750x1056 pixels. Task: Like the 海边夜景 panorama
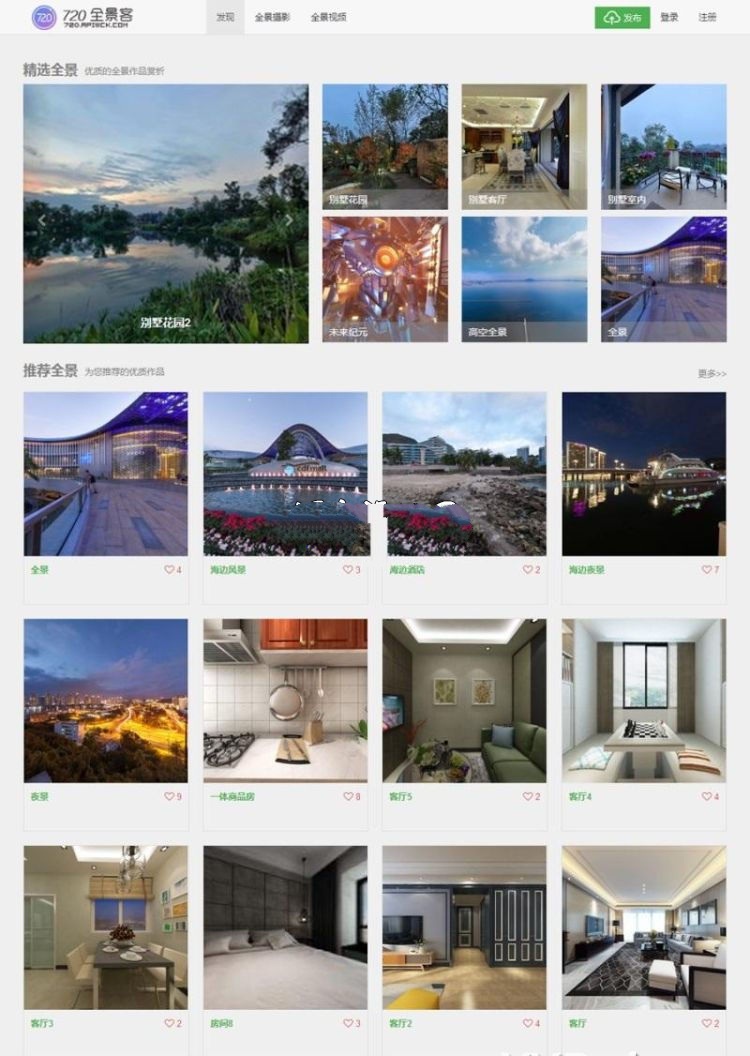(x=709, y=570)
